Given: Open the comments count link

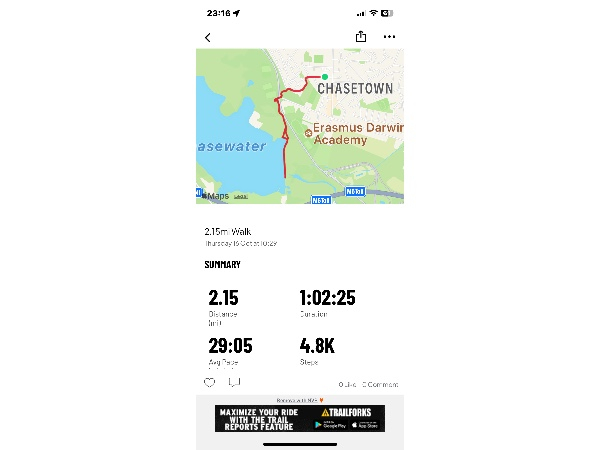Looking at the screenshot, I should click(380, 384).
